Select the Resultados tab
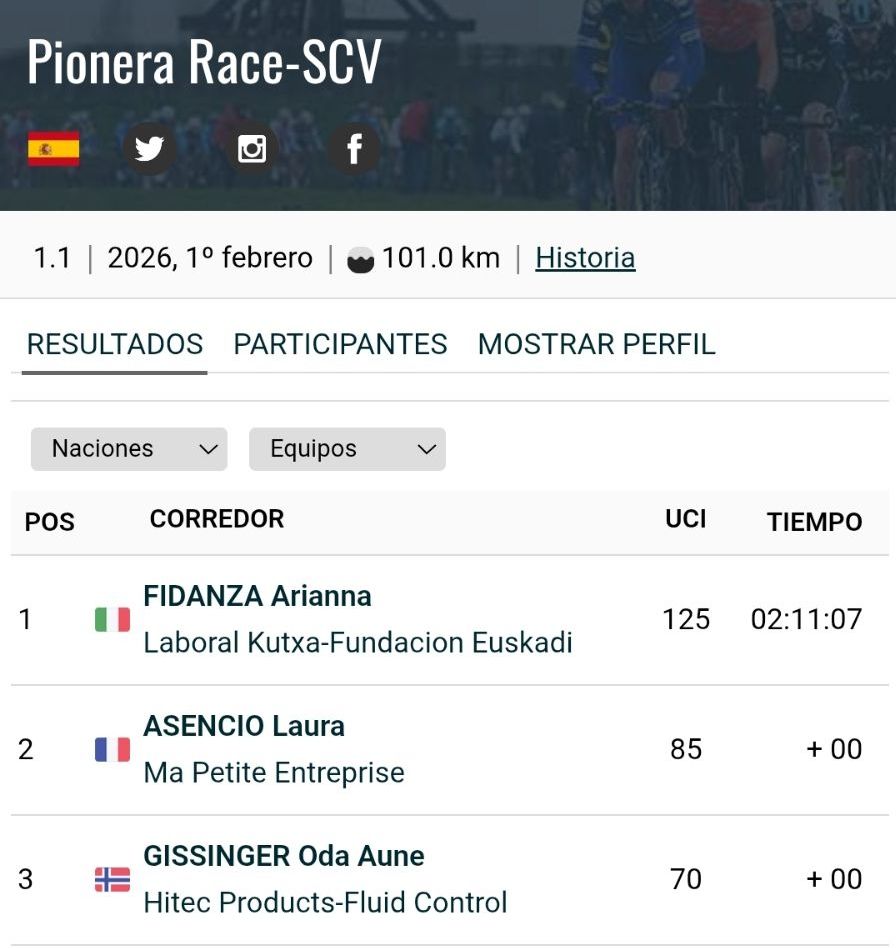This screenshot has width=896, height=948. coord(115,344)
